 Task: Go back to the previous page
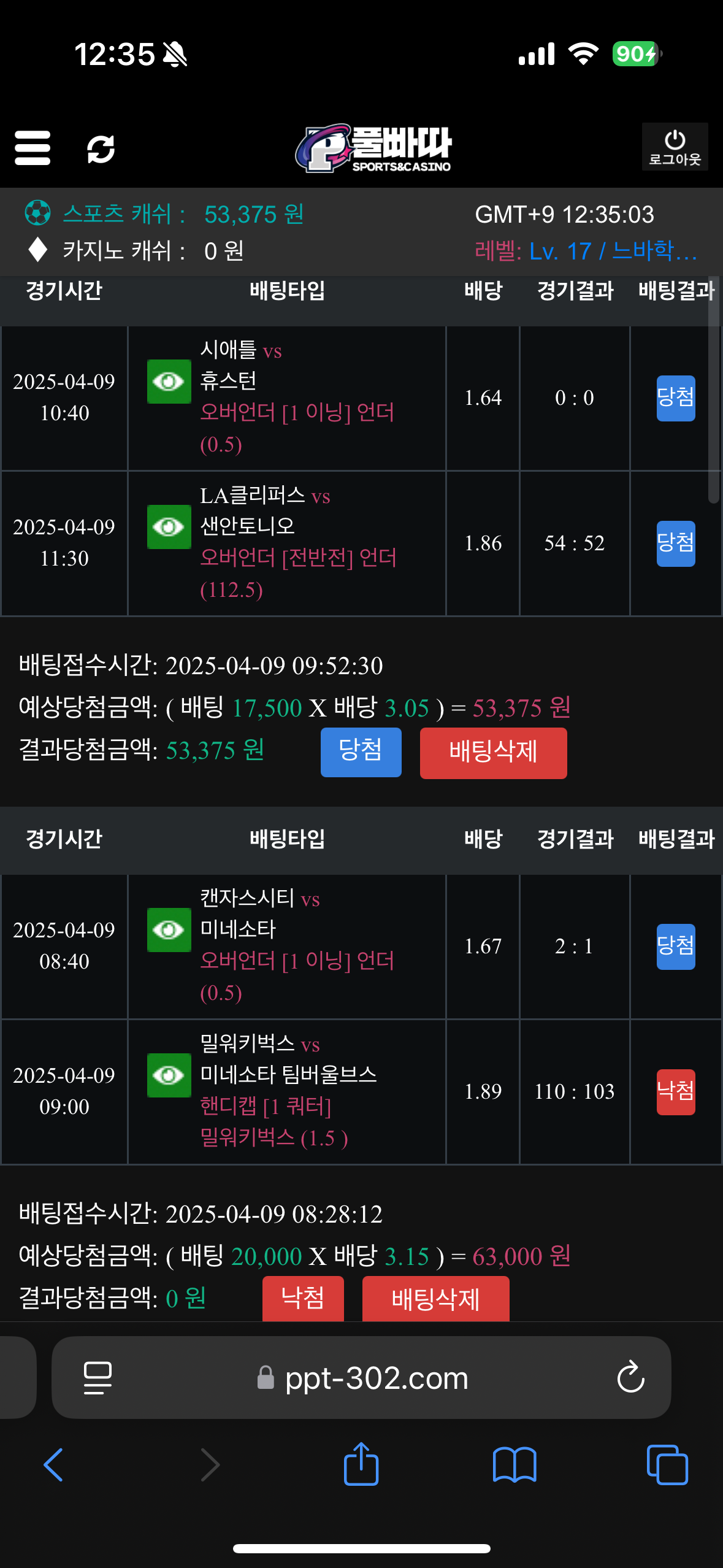pyautogui.click(x=53, y=1465)
